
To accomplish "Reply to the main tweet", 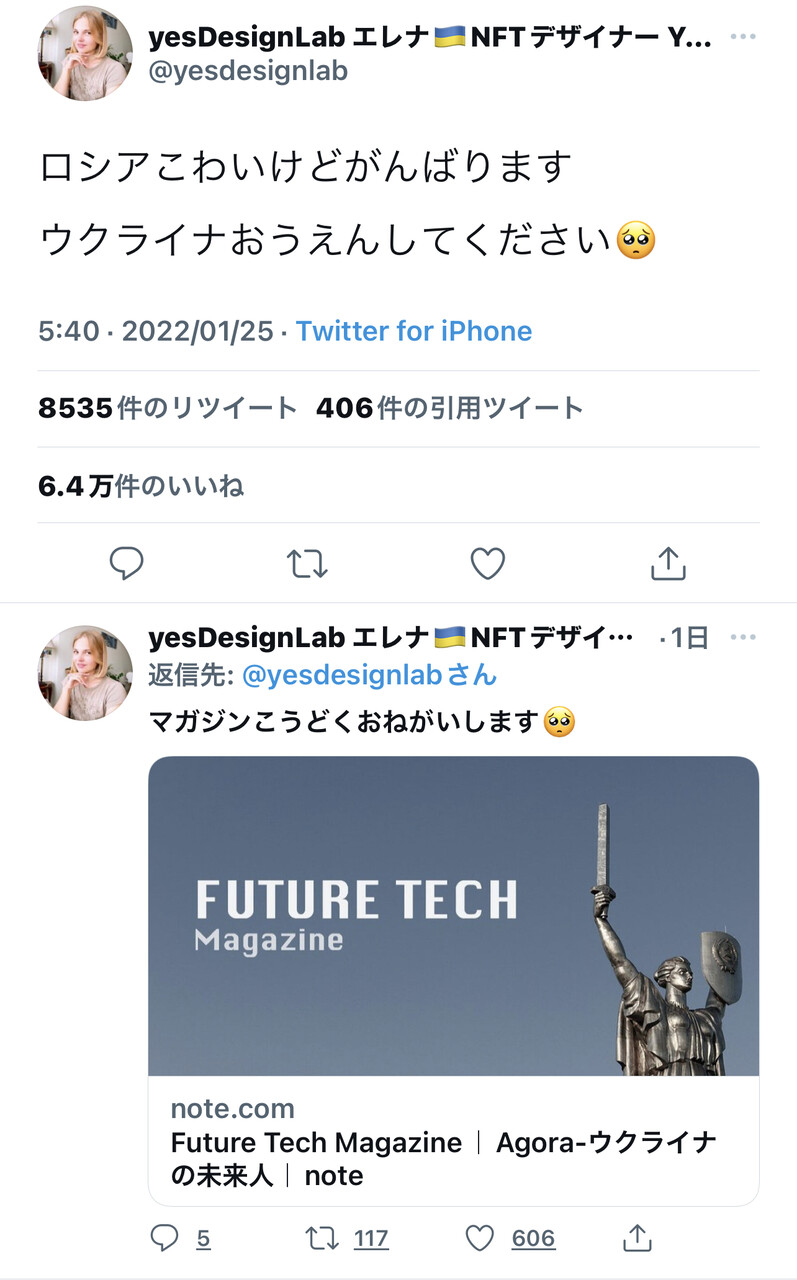I will tap(126, 564).
